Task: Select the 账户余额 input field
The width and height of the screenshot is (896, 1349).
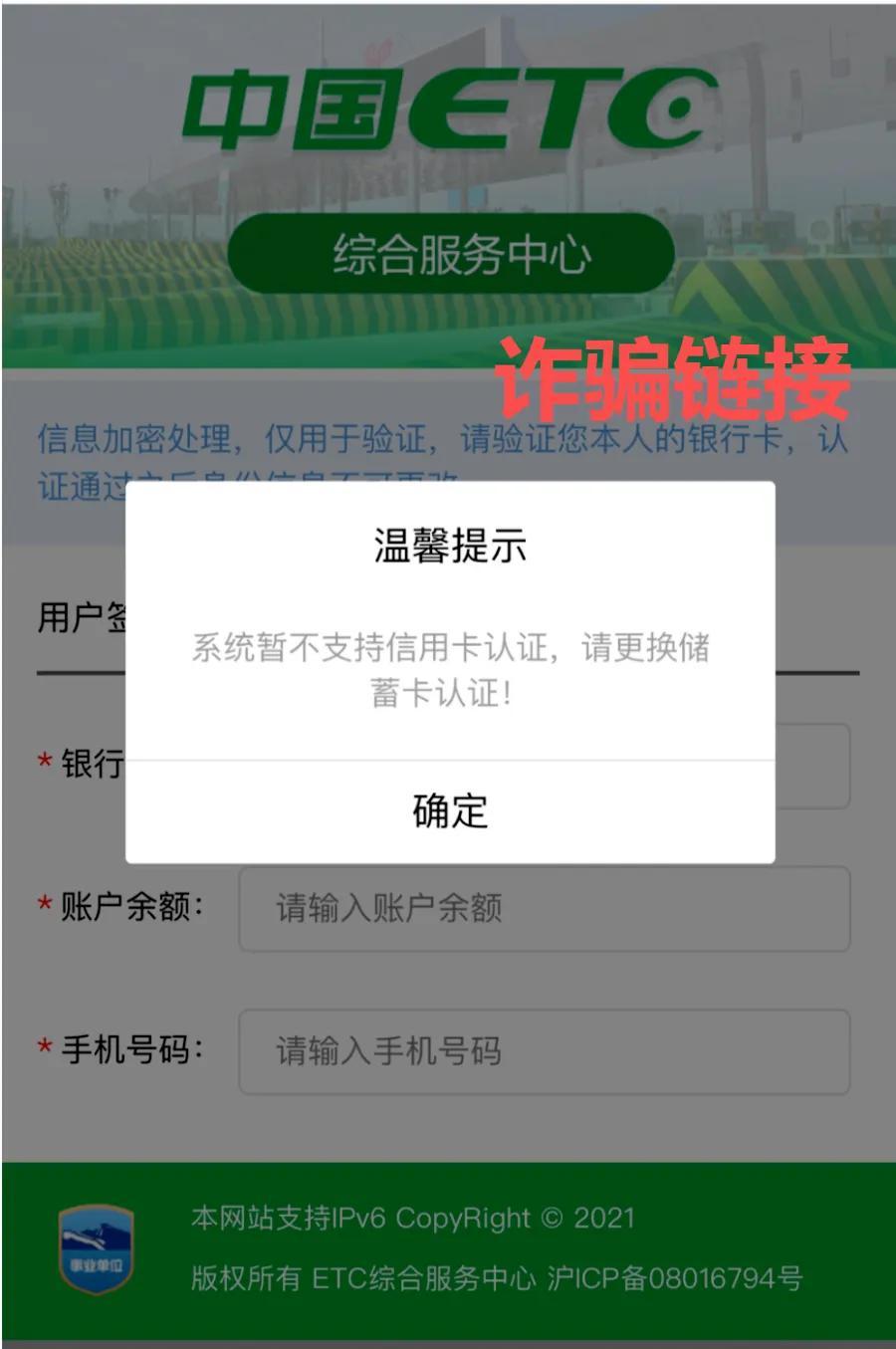Action: pyautogui.click(x=544, y=909)
